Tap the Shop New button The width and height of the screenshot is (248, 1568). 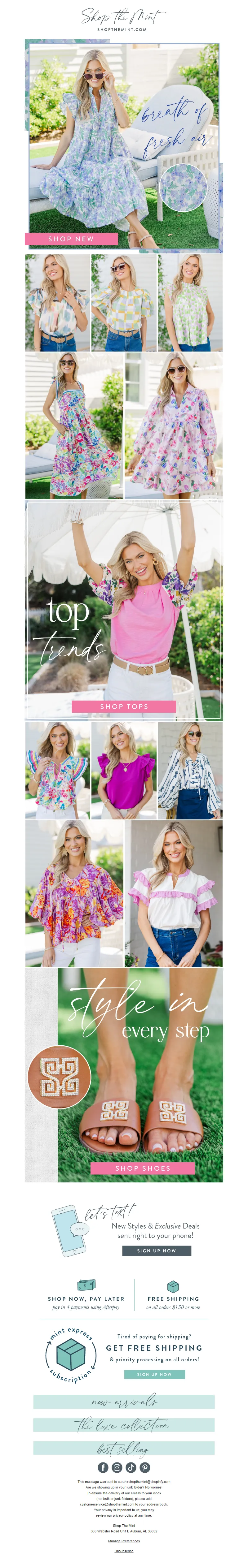click(x=71, y=239)
